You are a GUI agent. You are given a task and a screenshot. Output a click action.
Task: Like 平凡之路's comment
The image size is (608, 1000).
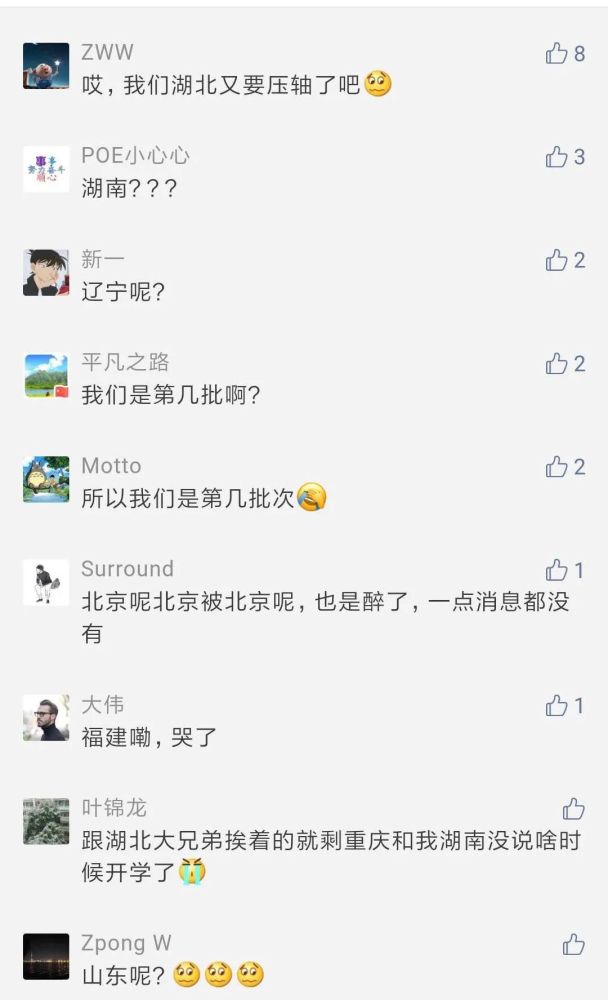tap(557, 364)
